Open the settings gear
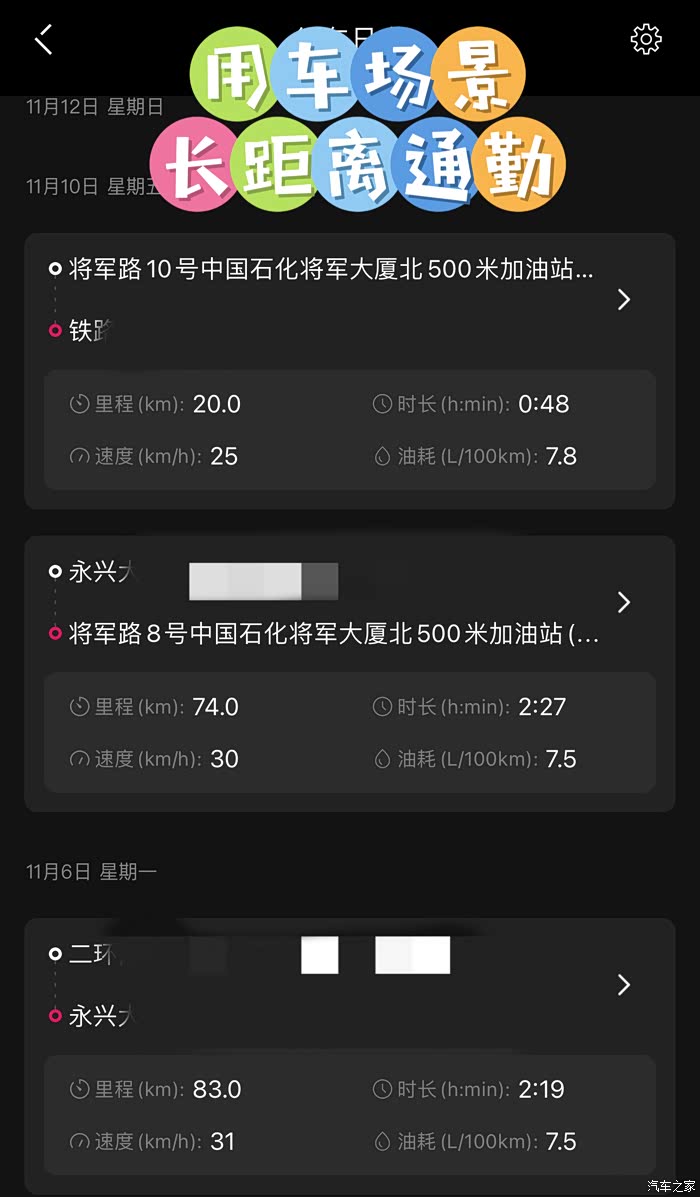This screenshot has height=1197, width=700. click(x=646, y=39)
